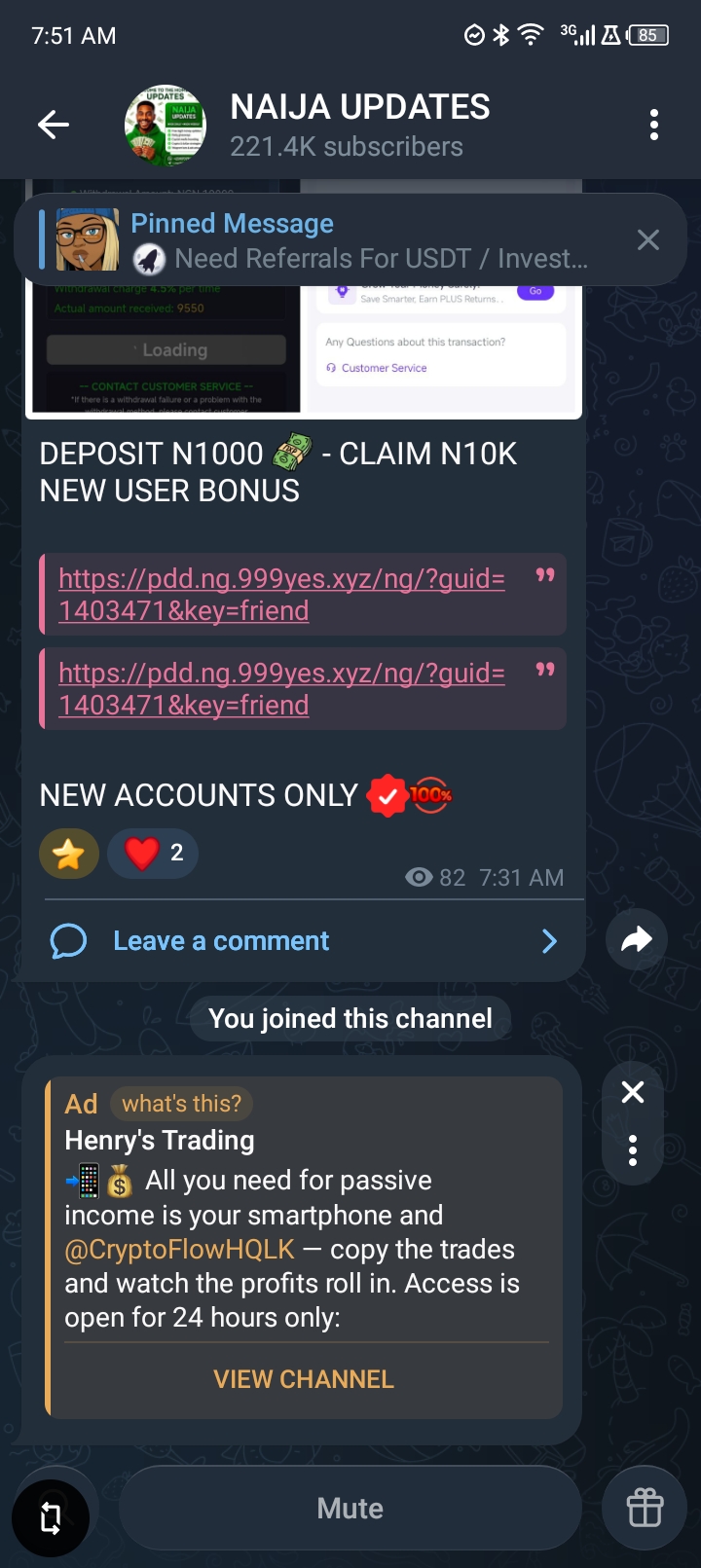This screenshot has height=1568, width=701.
Task: Close the Henry's Trading ad
Action: [633, 1092]
